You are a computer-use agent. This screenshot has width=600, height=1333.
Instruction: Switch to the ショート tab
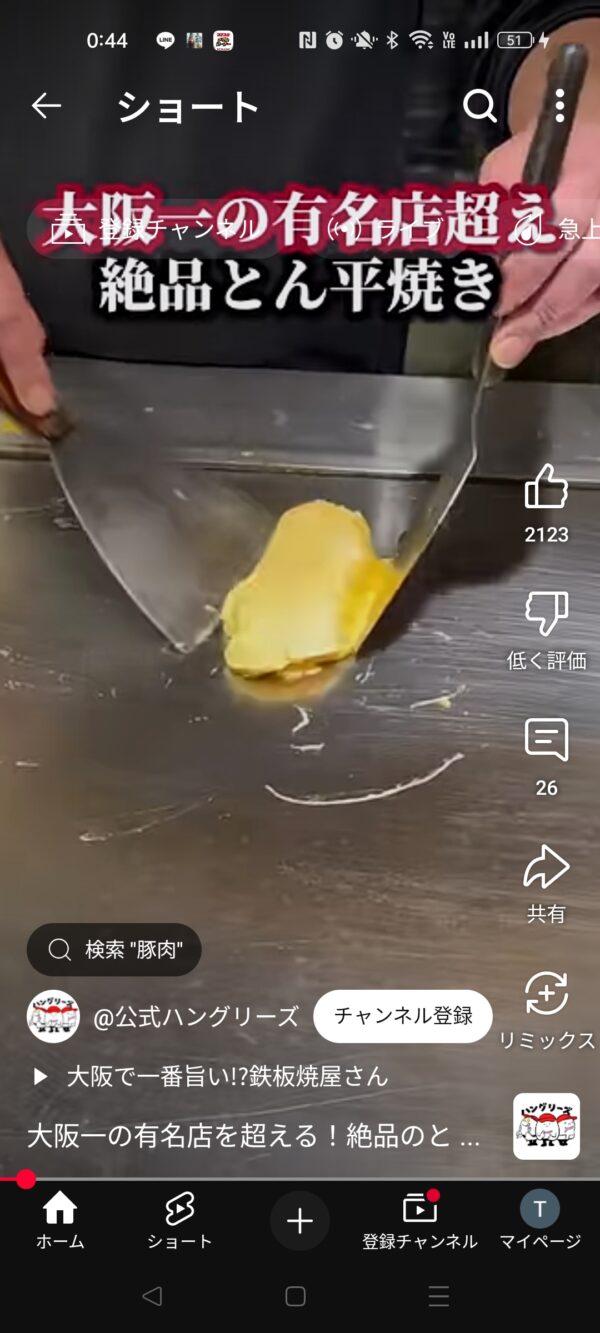pyautogui.click(x=180, y=1221)
